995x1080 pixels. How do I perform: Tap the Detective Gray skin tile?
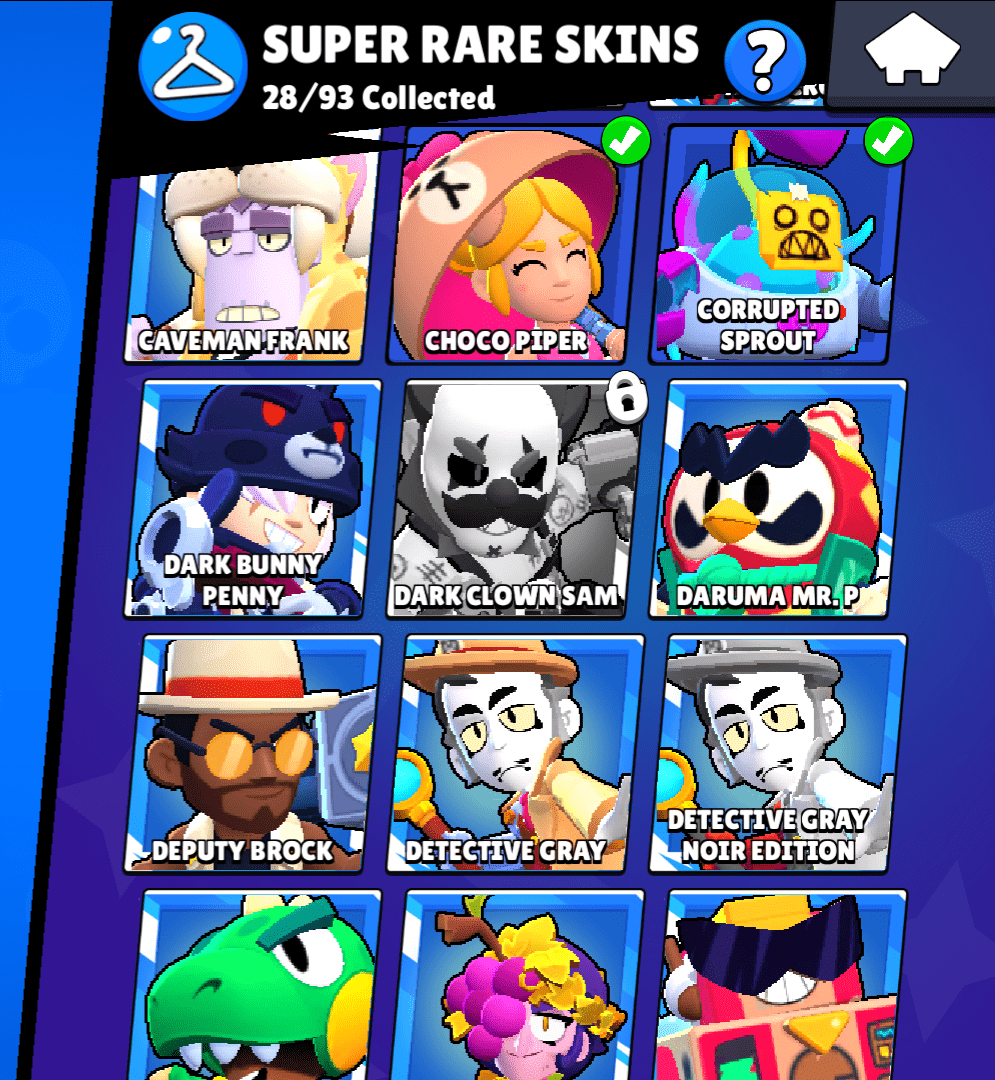click(517, 753)
